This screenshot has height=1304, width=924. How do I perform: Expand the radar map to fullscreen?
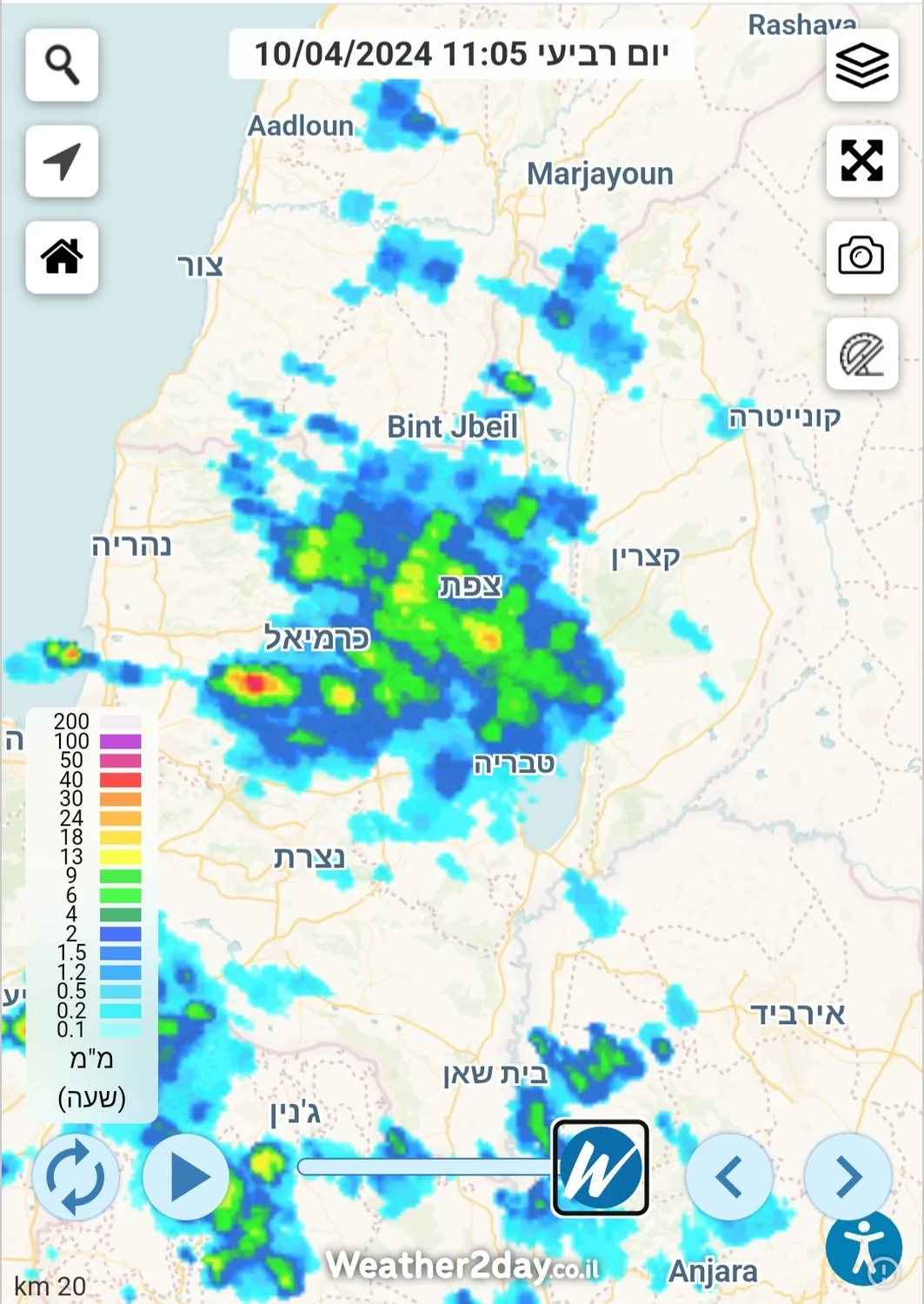(x=861, y=161)
